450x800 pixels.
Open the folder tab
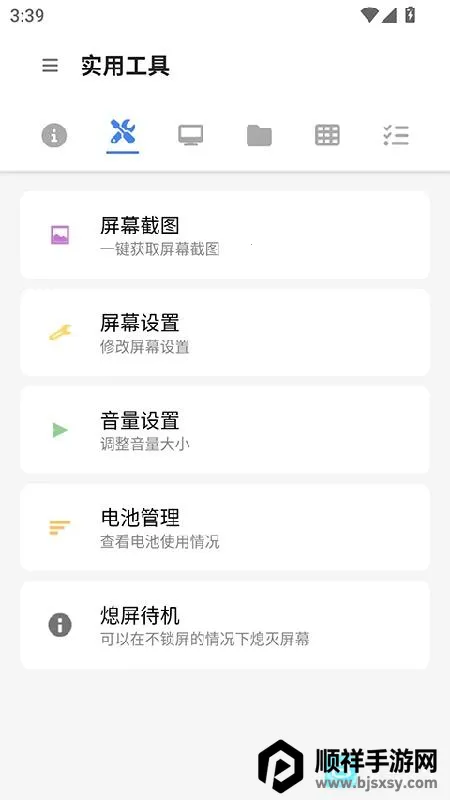(x=259, y=136)
